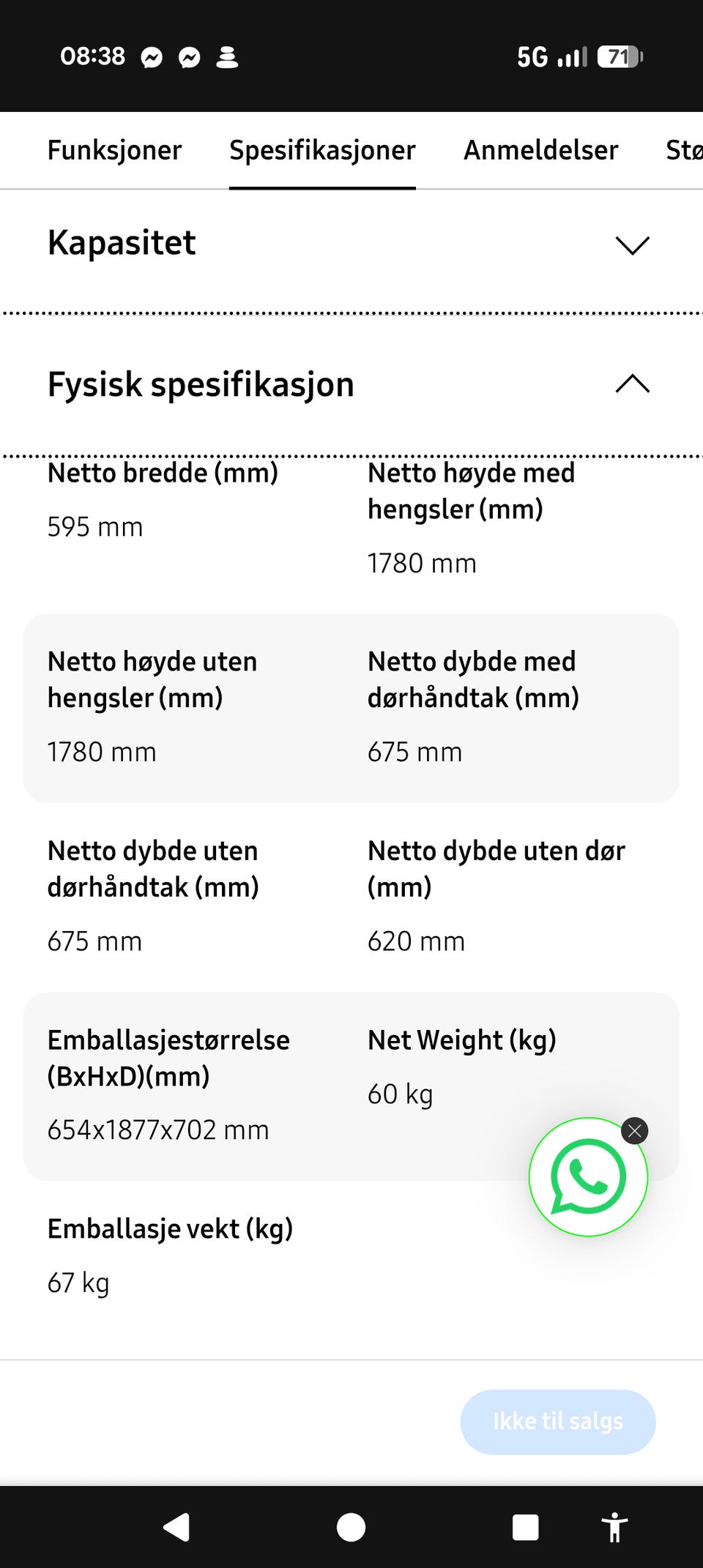Open the WhatsApp chat bubble
The width and height of the screenshot is (703, 1568).
pyautogui.click(x=588, y=1176)
